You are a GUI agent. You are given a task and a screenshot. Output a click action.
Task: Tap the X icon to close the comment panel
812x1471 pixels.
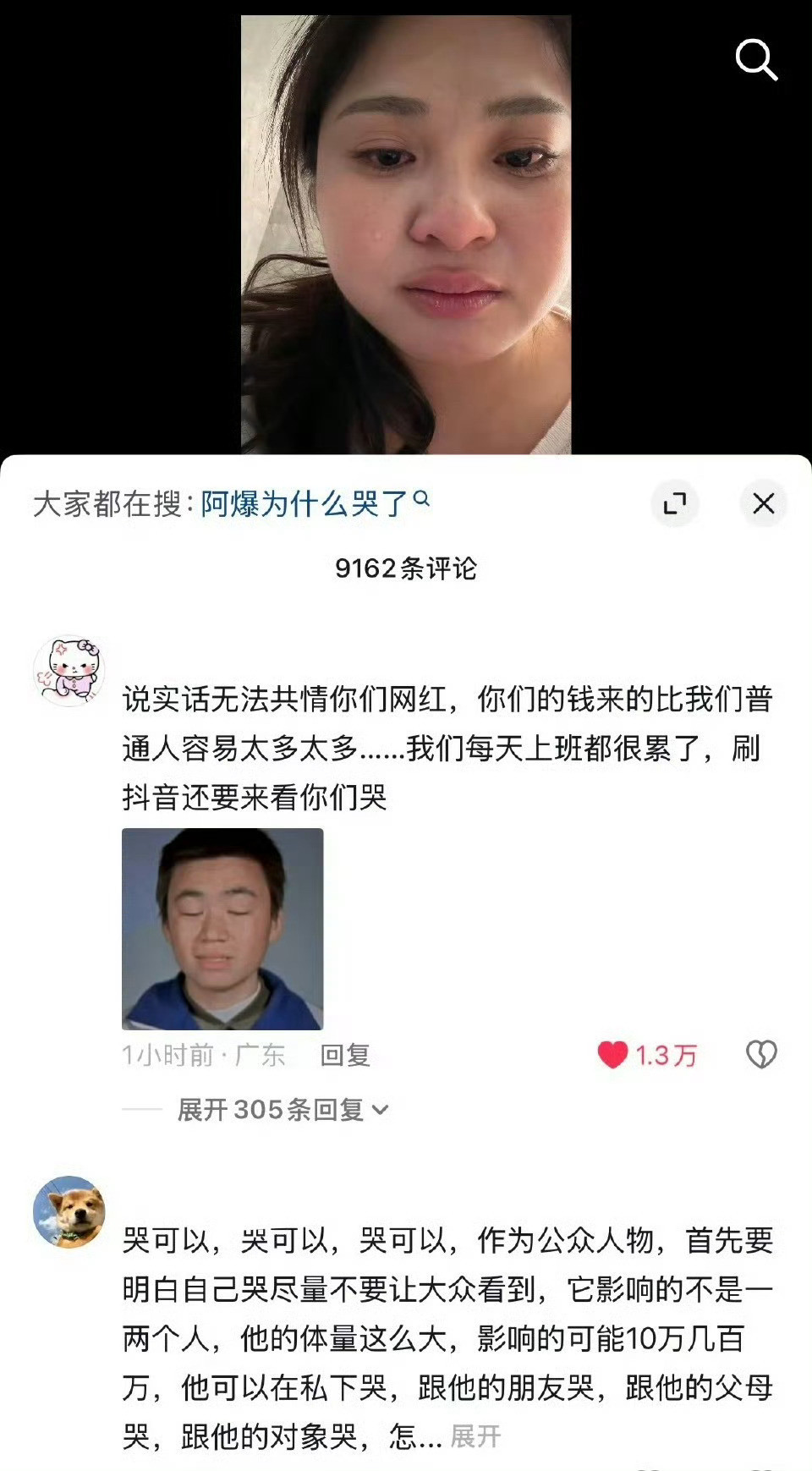click(764, 501)
